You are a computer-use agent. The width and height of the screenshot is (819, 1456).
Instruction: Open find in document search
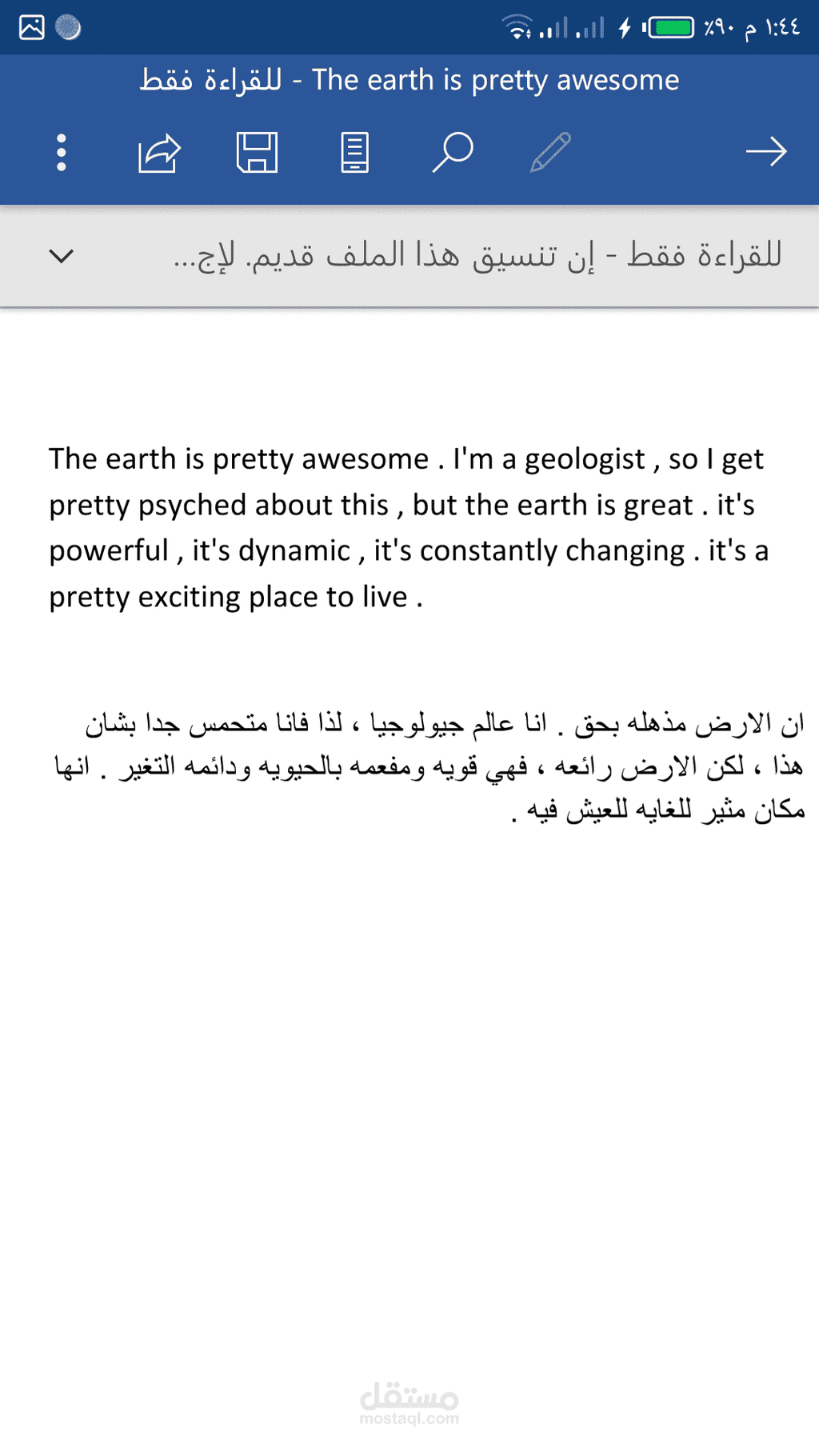(x=453, y=152)
